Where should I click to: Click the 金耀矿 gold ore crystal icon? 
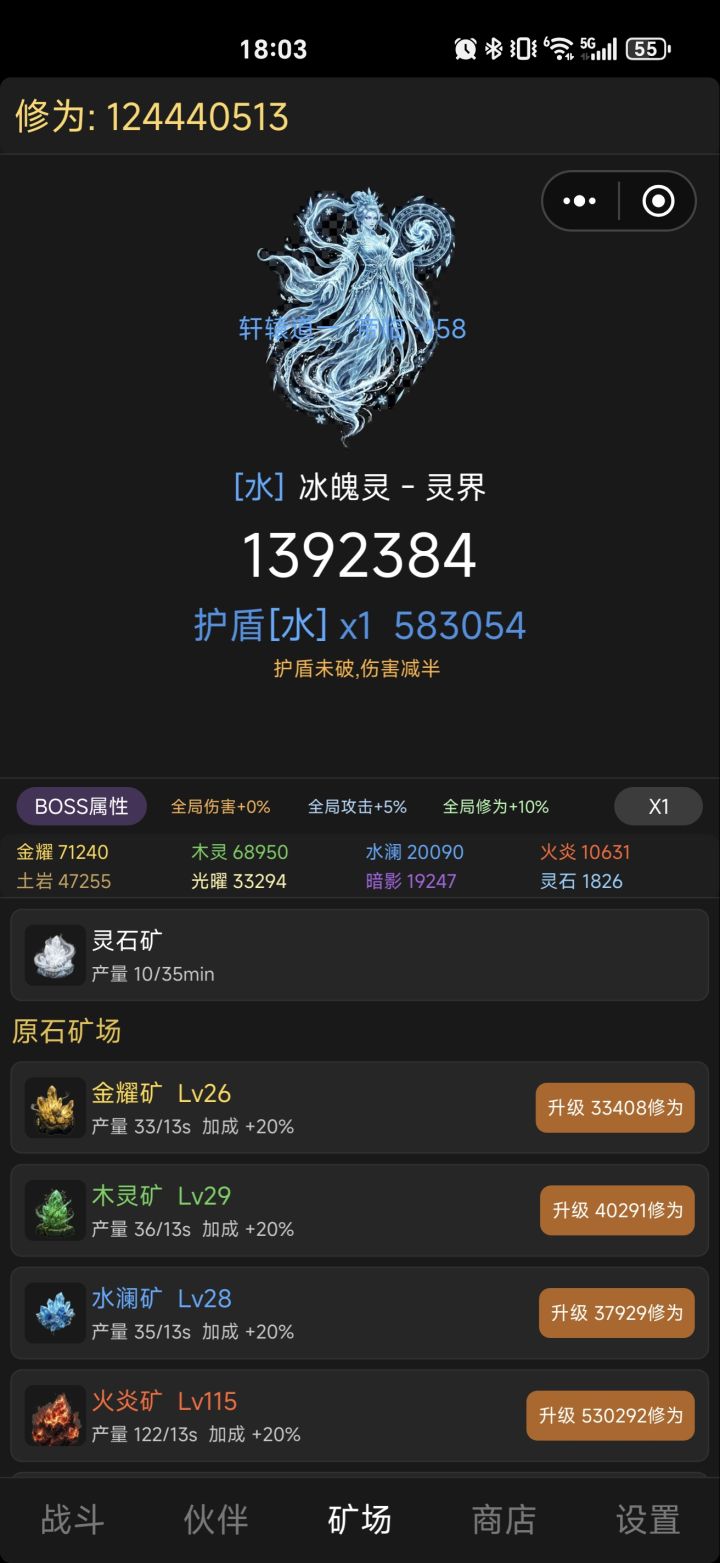(x=54, y=1107)
